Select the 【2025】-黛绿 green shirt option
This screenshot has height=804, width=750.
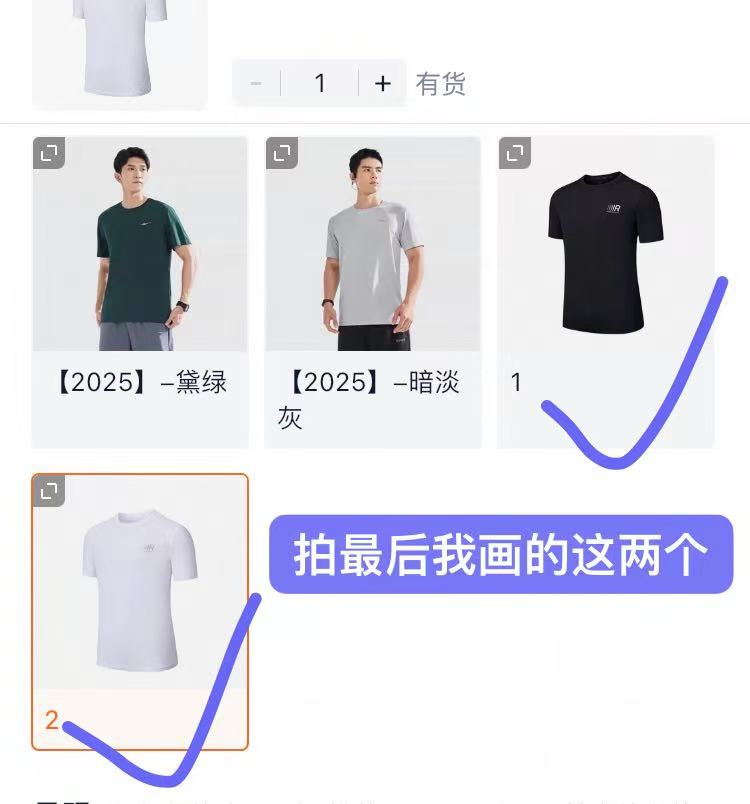[x=140, y=290]
